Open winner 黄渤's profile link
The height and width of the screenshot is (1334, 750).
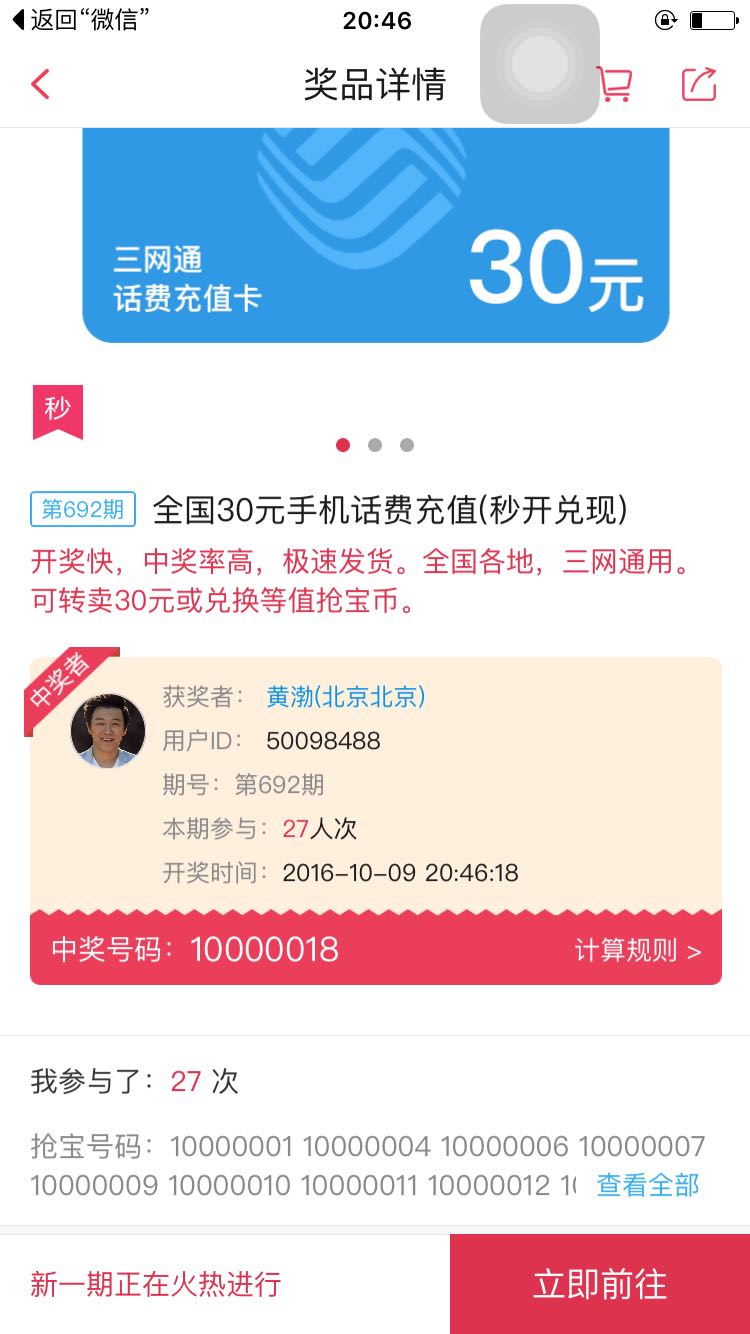click(346, 697)
